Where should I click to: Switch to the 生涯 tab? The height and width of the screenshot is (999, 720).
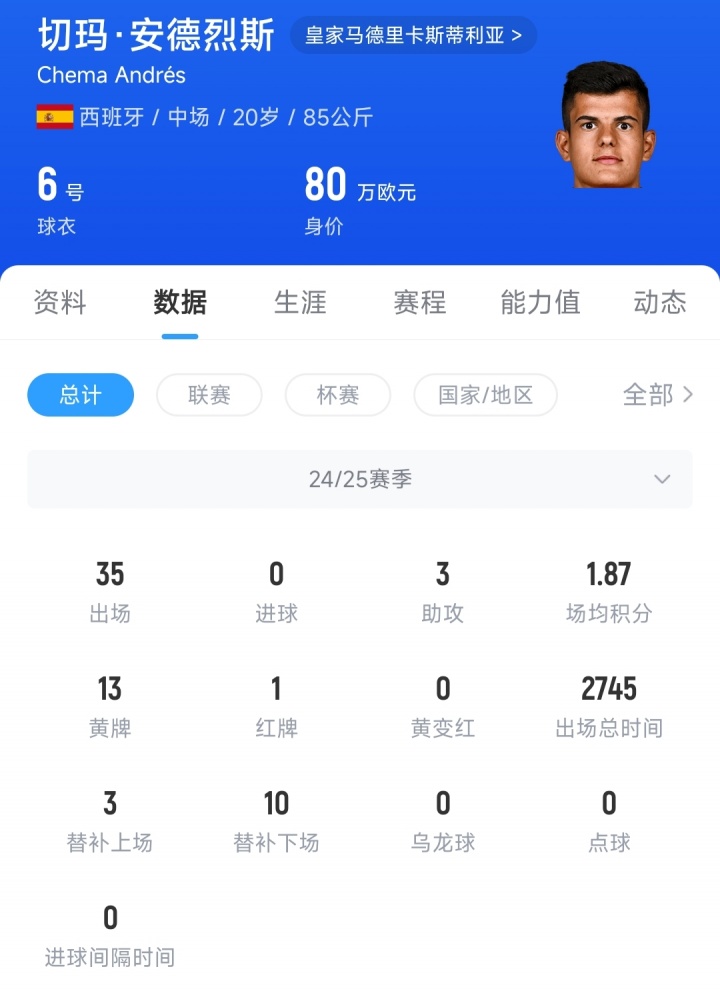[300, 302]
